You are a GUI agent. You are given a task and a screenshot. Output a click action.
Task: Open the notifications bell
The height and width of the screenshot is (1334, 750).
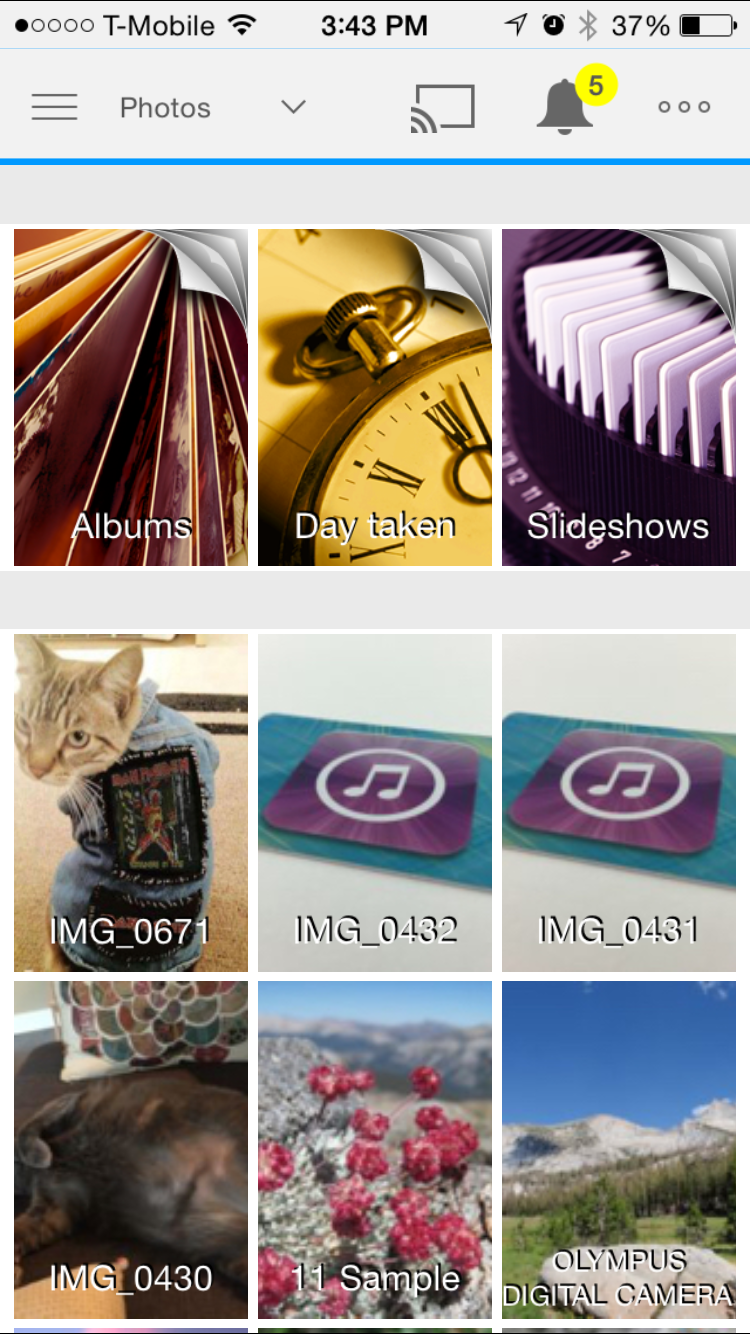tap(567, 106)
